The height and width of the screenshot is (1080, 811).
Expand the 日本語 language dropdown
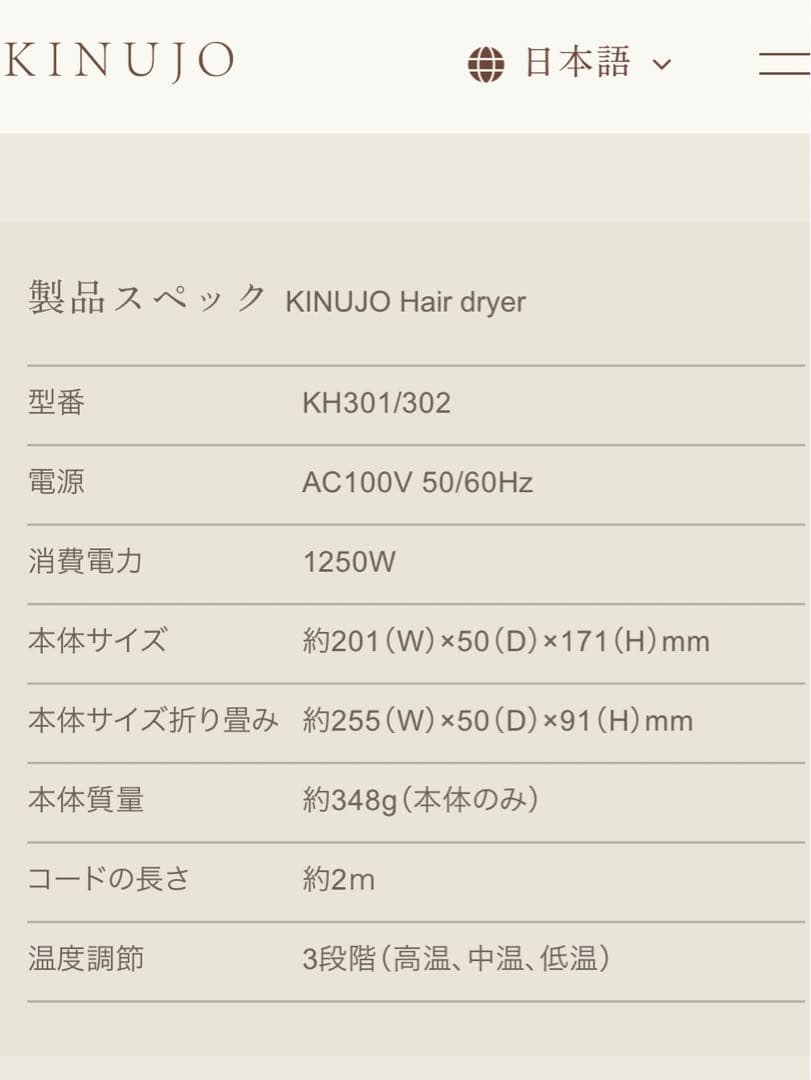coord(660,64)
